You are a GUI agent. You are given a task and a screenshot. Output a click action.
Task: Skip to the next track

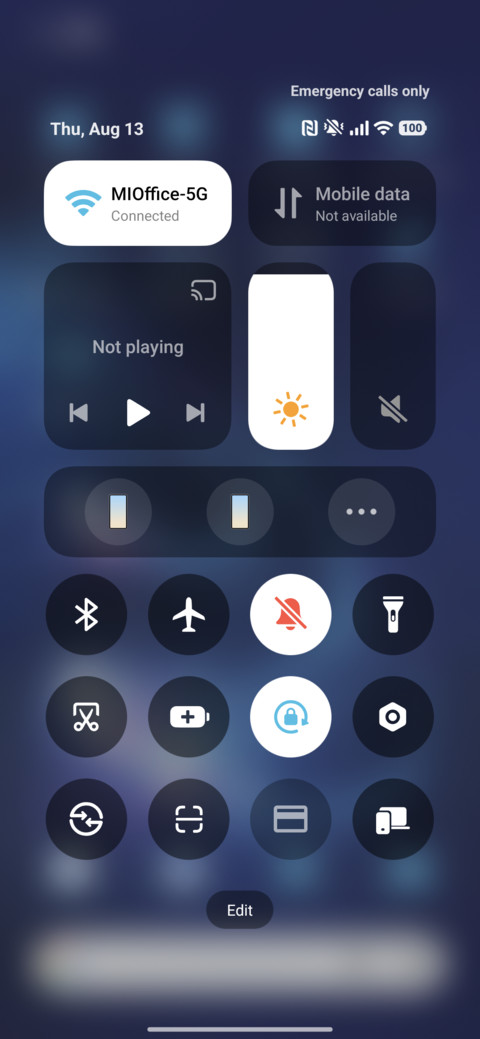click(196, 413)
